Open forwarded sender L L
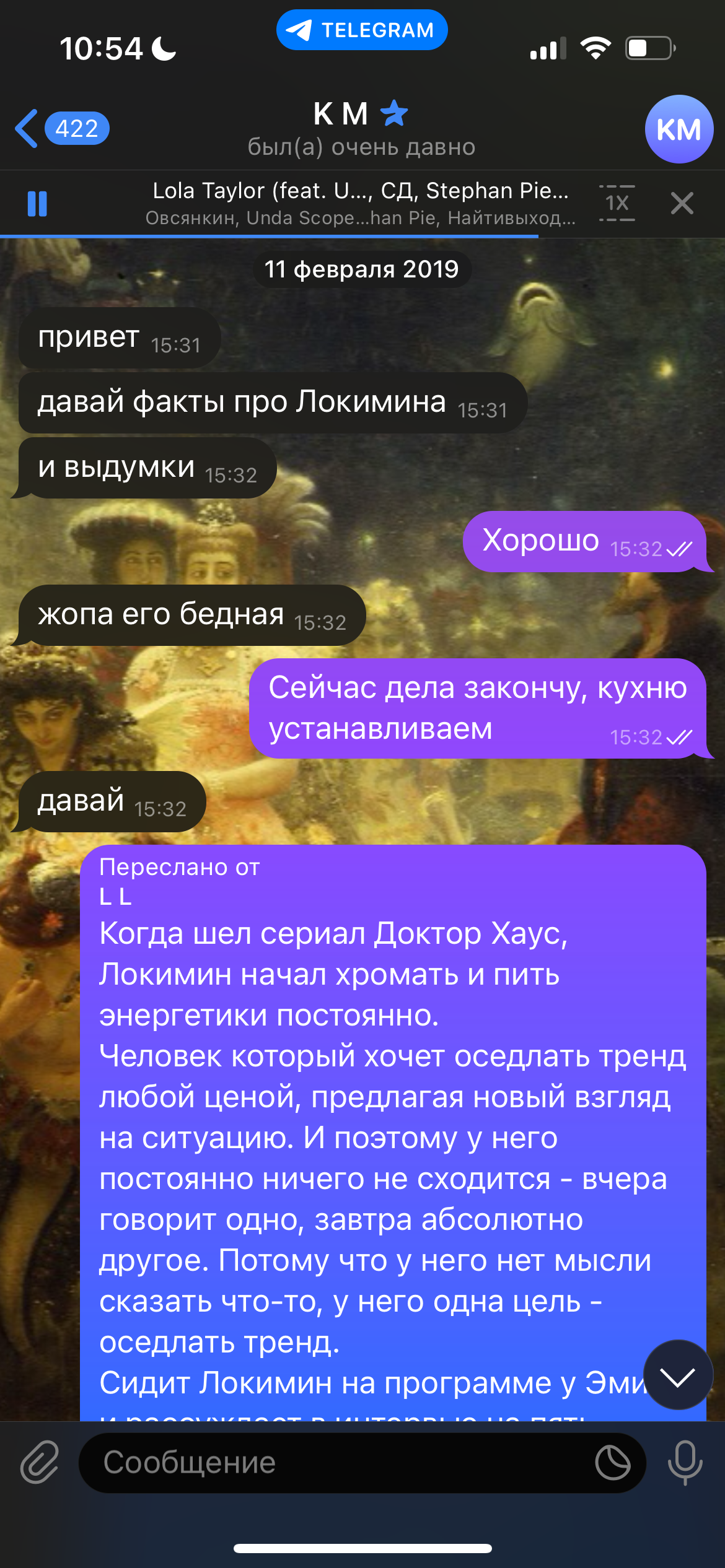This screenshot has width=725, height=1568. click(115, 896)
